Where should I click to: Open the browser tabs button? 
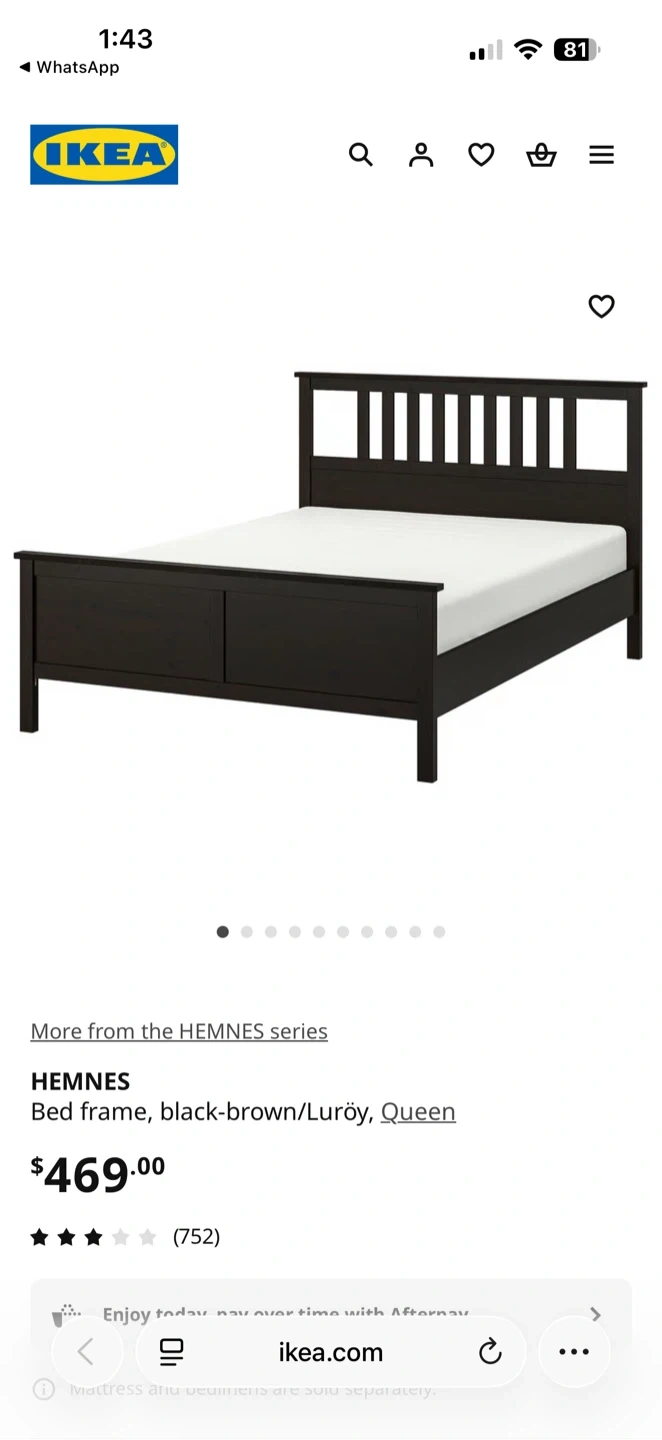(172, 1352)
